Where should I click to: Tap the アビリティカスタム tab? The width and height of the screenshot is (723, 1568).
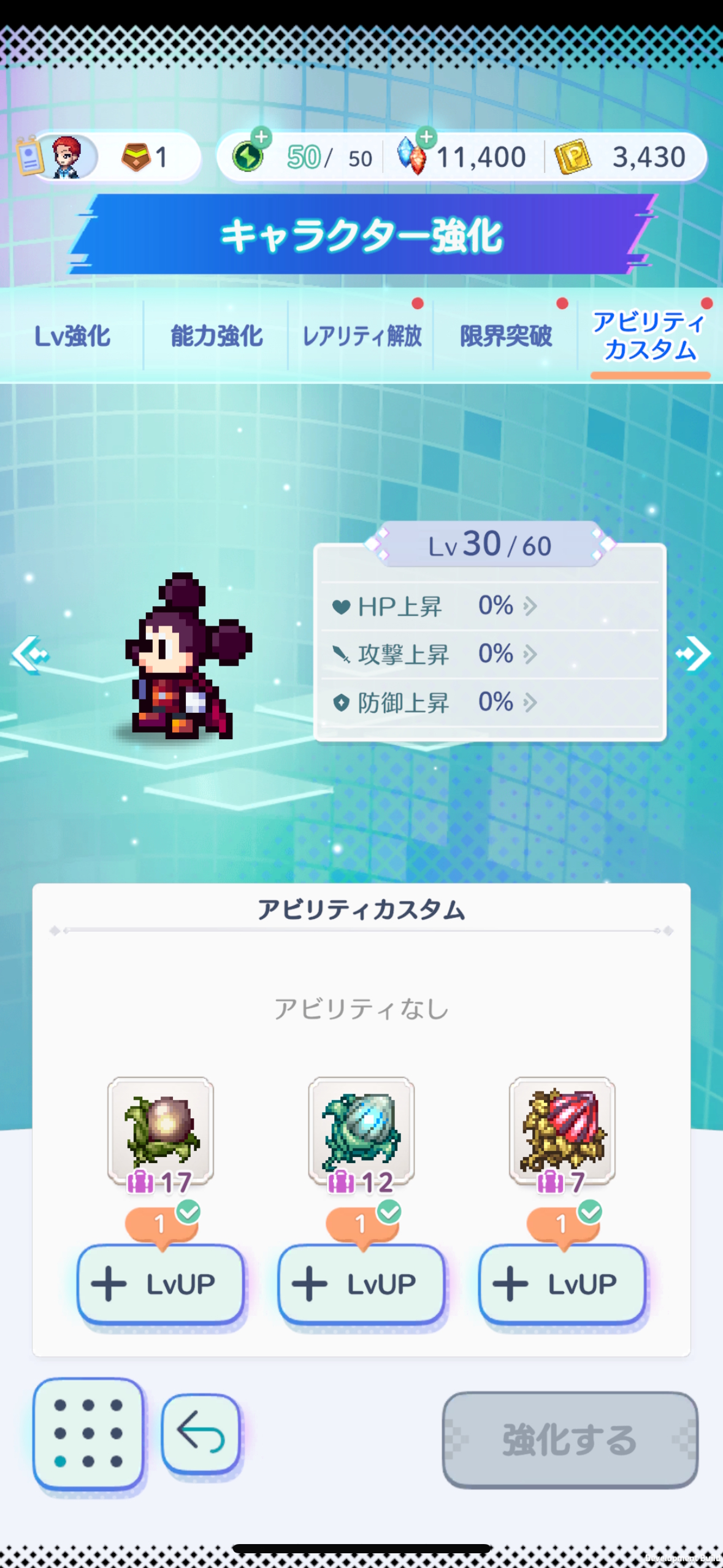650,337
